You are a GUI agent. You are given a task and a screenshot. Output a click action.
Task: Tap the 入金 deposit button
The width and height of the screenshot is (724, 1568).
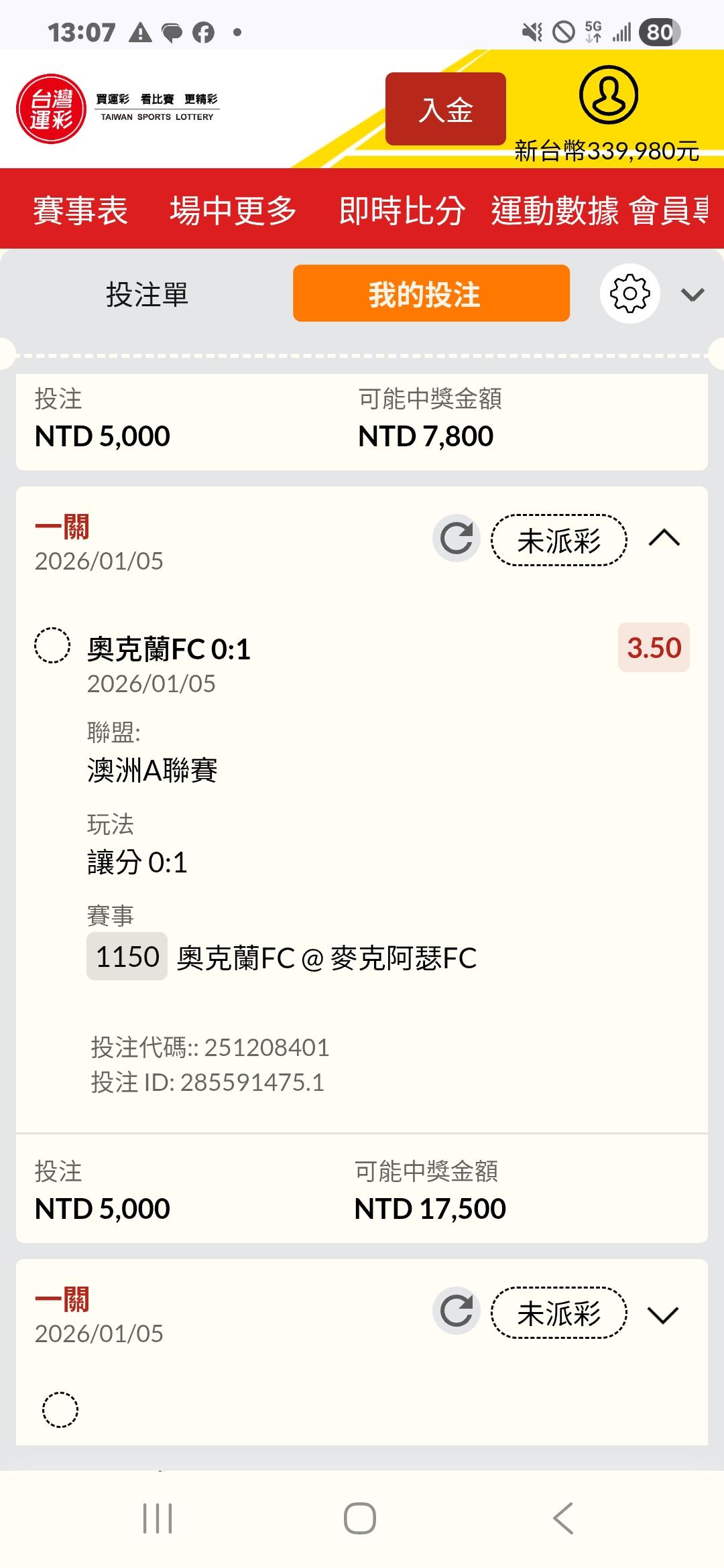coord(445,109)
